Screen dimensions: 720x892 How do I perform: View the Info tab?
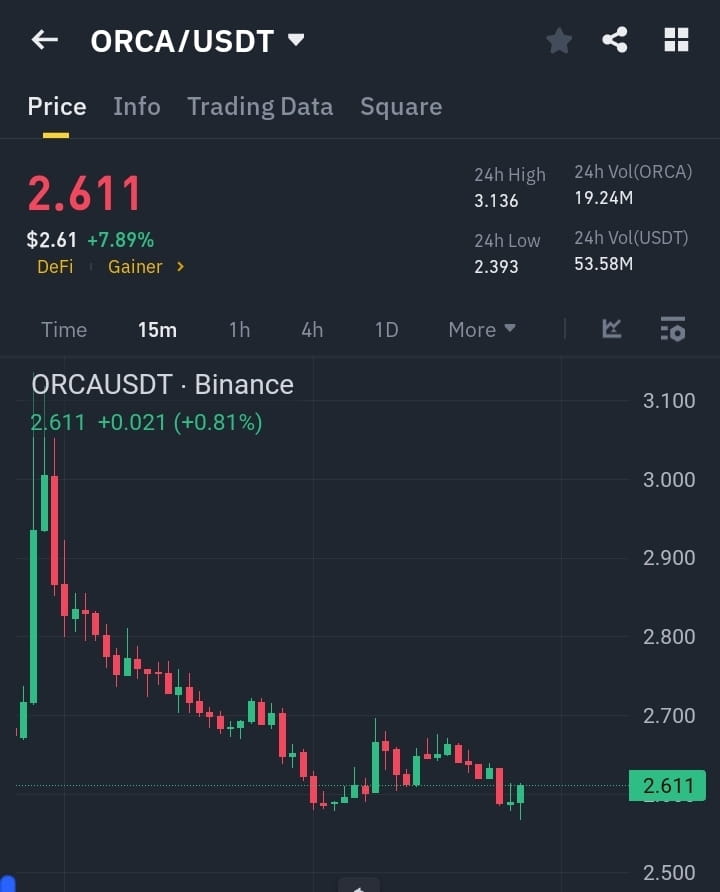click(136, 106)
